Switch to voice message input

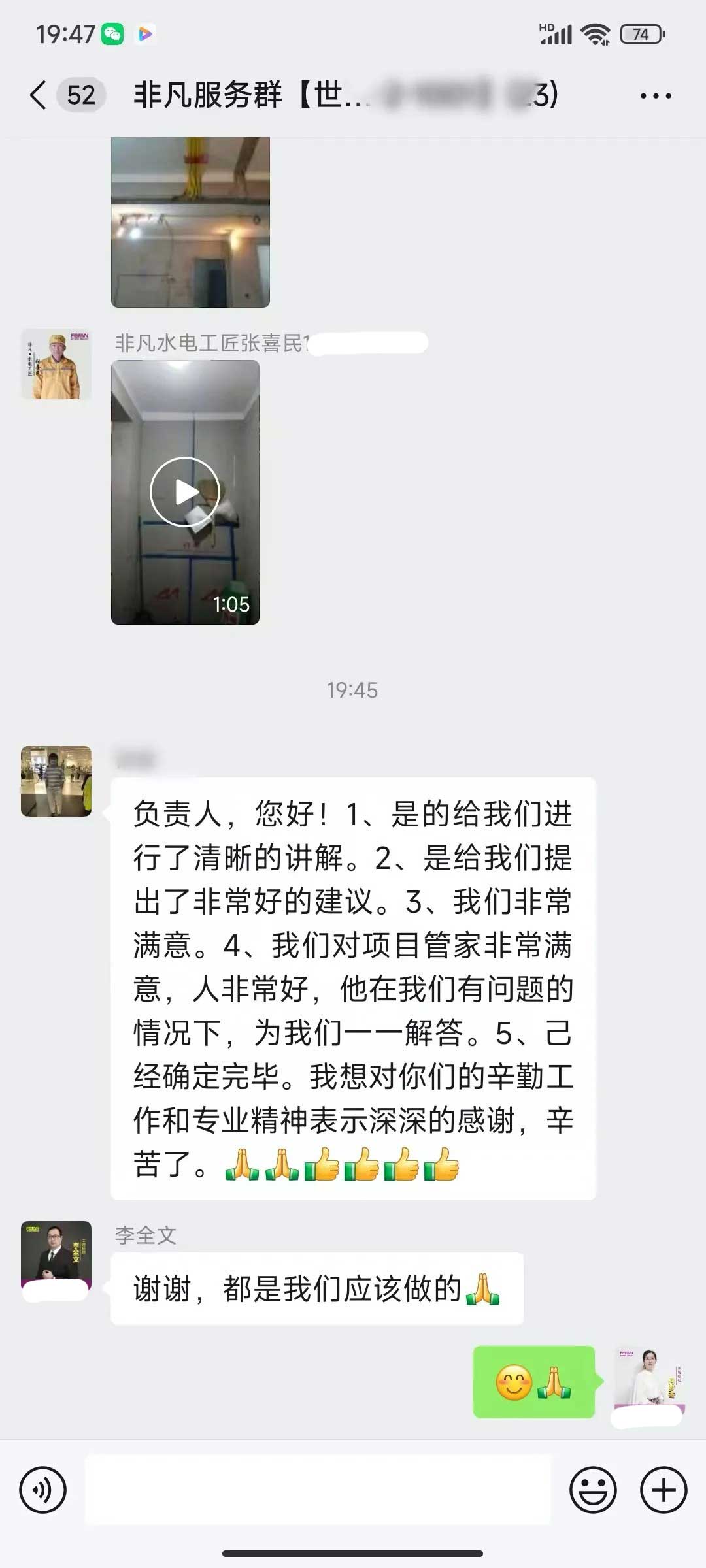[x=43, y=1490]
